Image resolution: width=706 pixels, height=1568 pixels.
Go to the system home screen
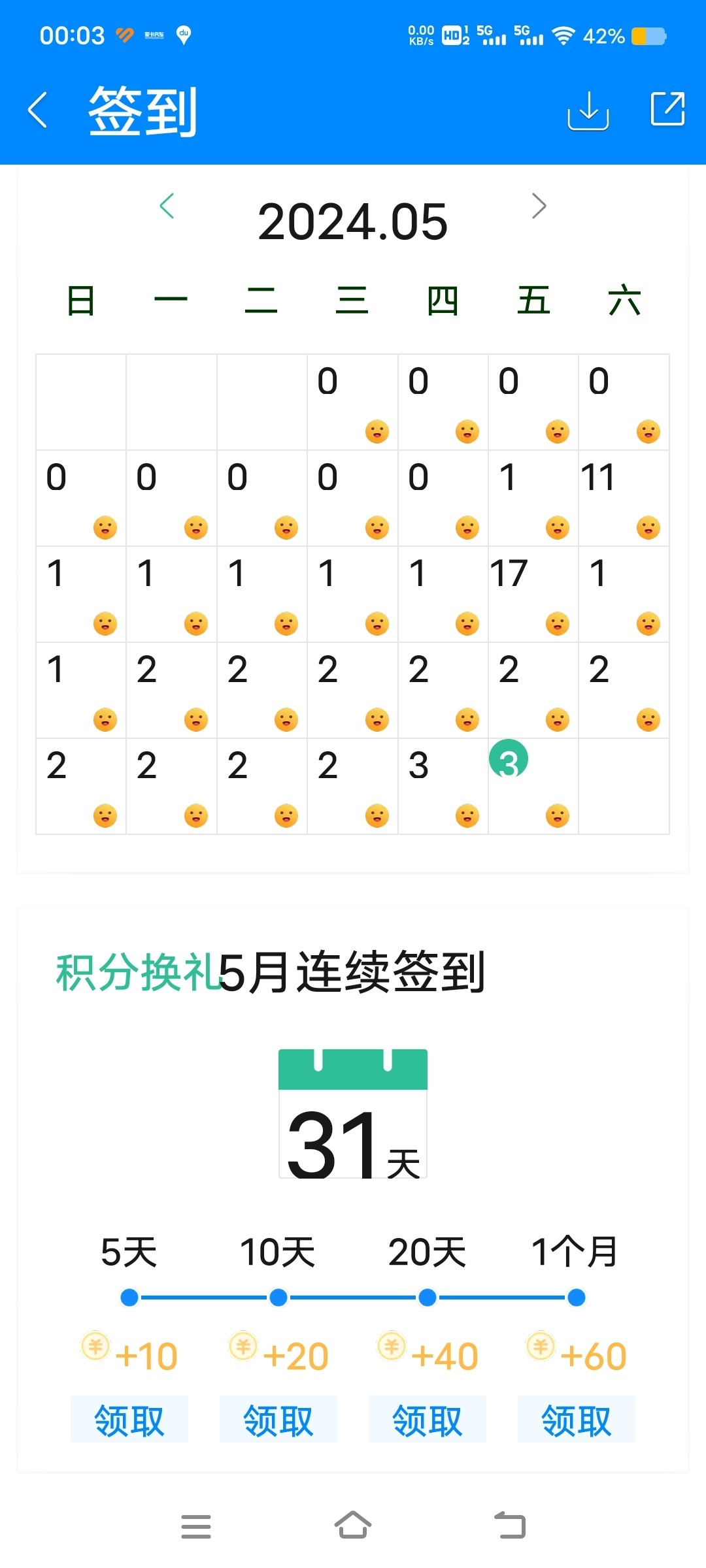[x=353, y=1526]
